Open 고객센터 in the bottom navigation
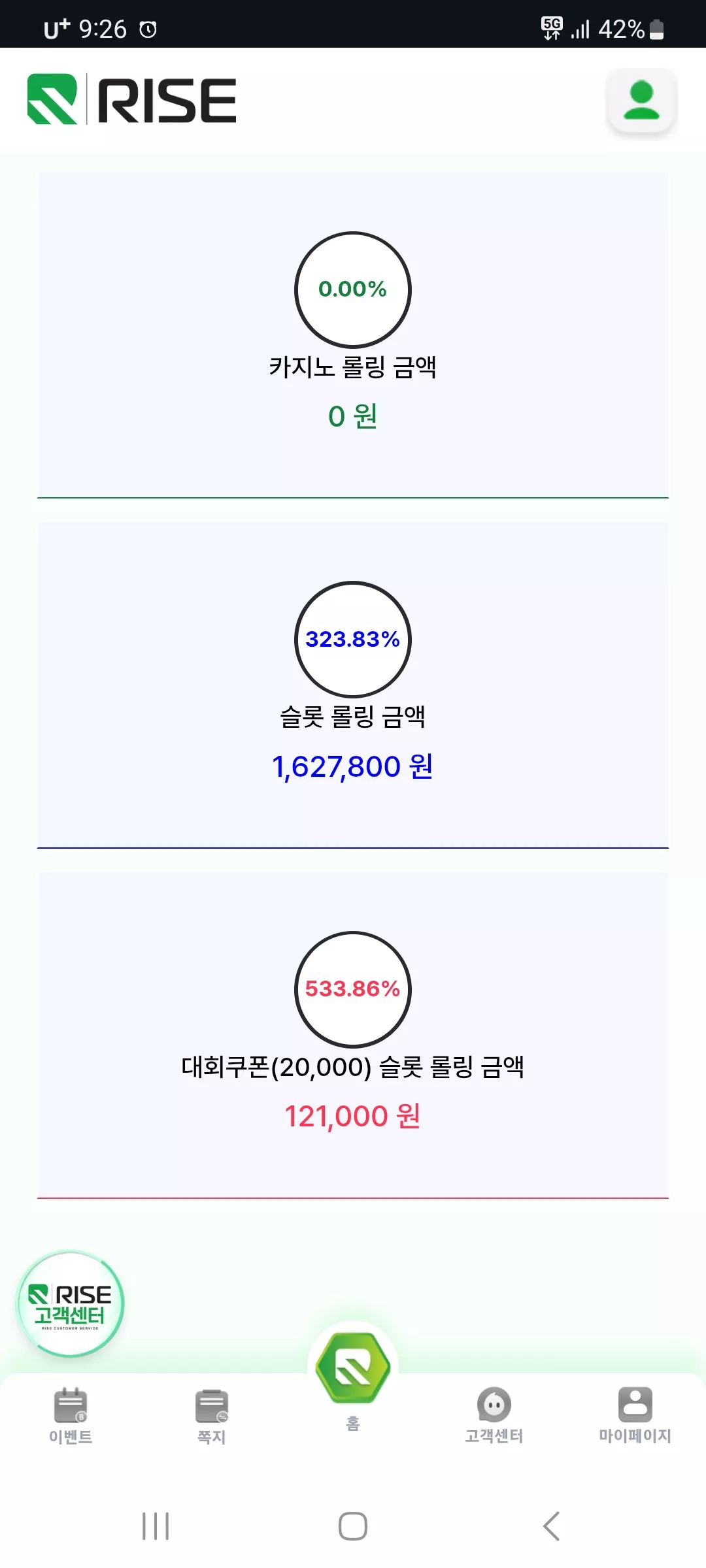 [494, 1415]
